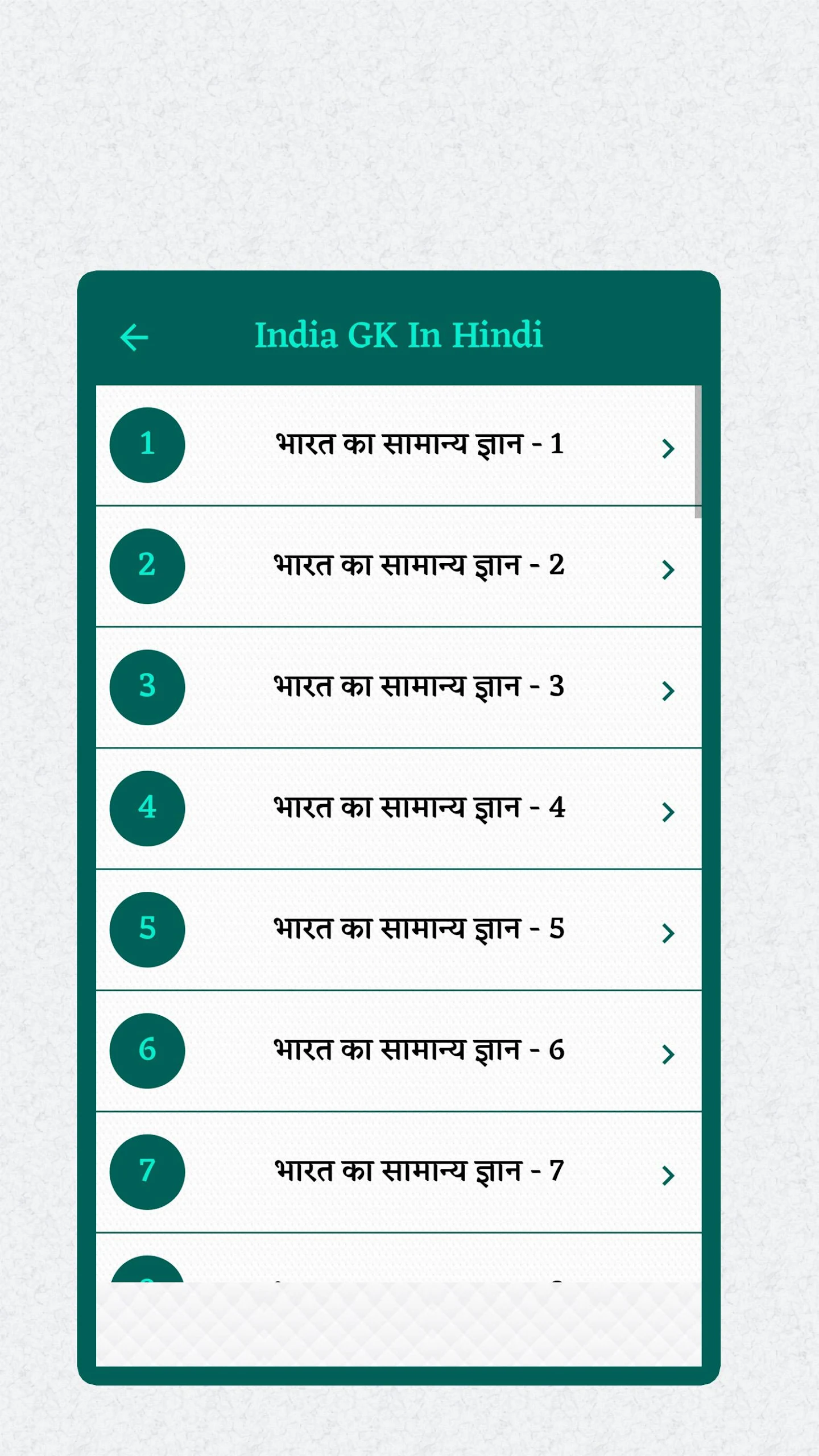819x1456 pixels.
Task: Select भारत का सामान्य ज्ञान - 7
Action: [x=398, y=1172]
